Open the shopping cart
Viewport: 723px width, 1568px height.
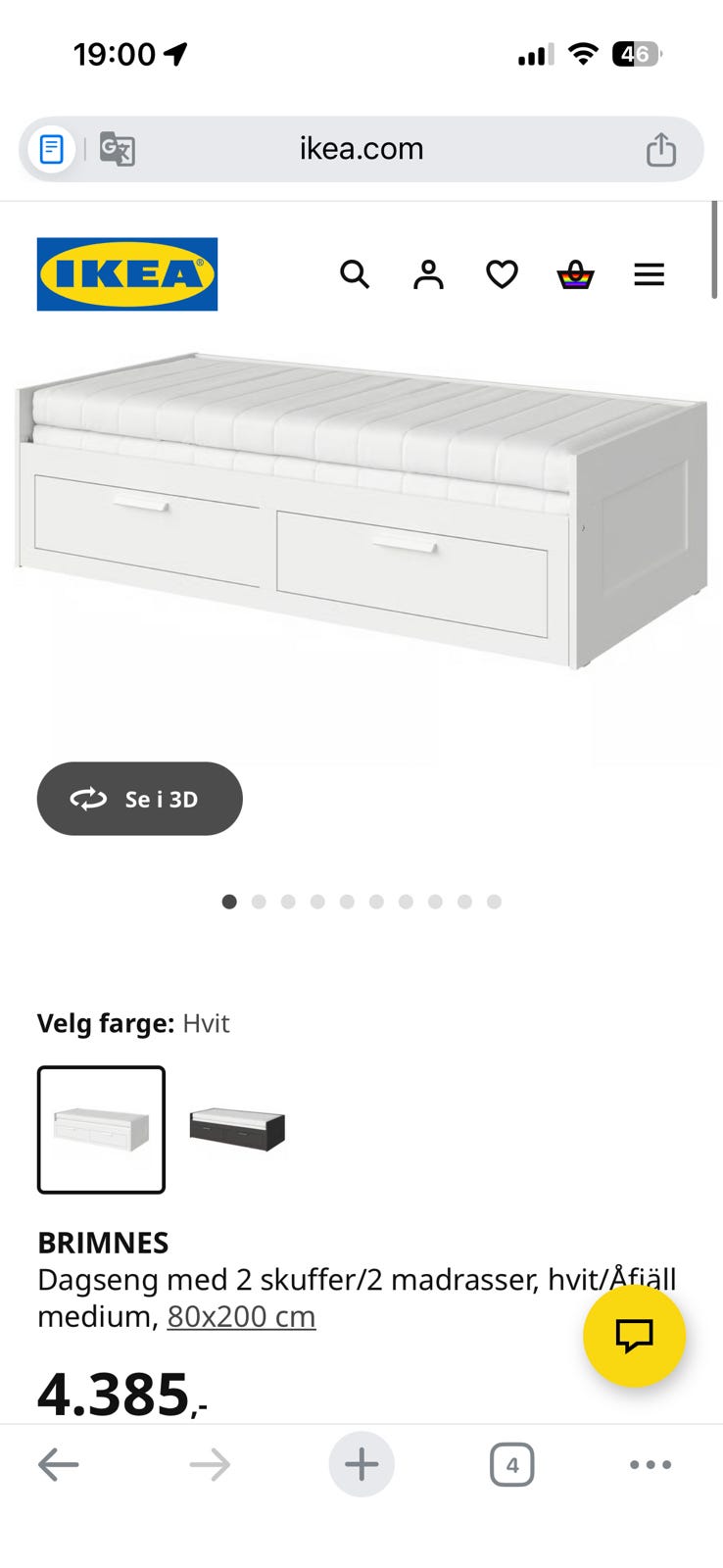[x=576, y=274]
